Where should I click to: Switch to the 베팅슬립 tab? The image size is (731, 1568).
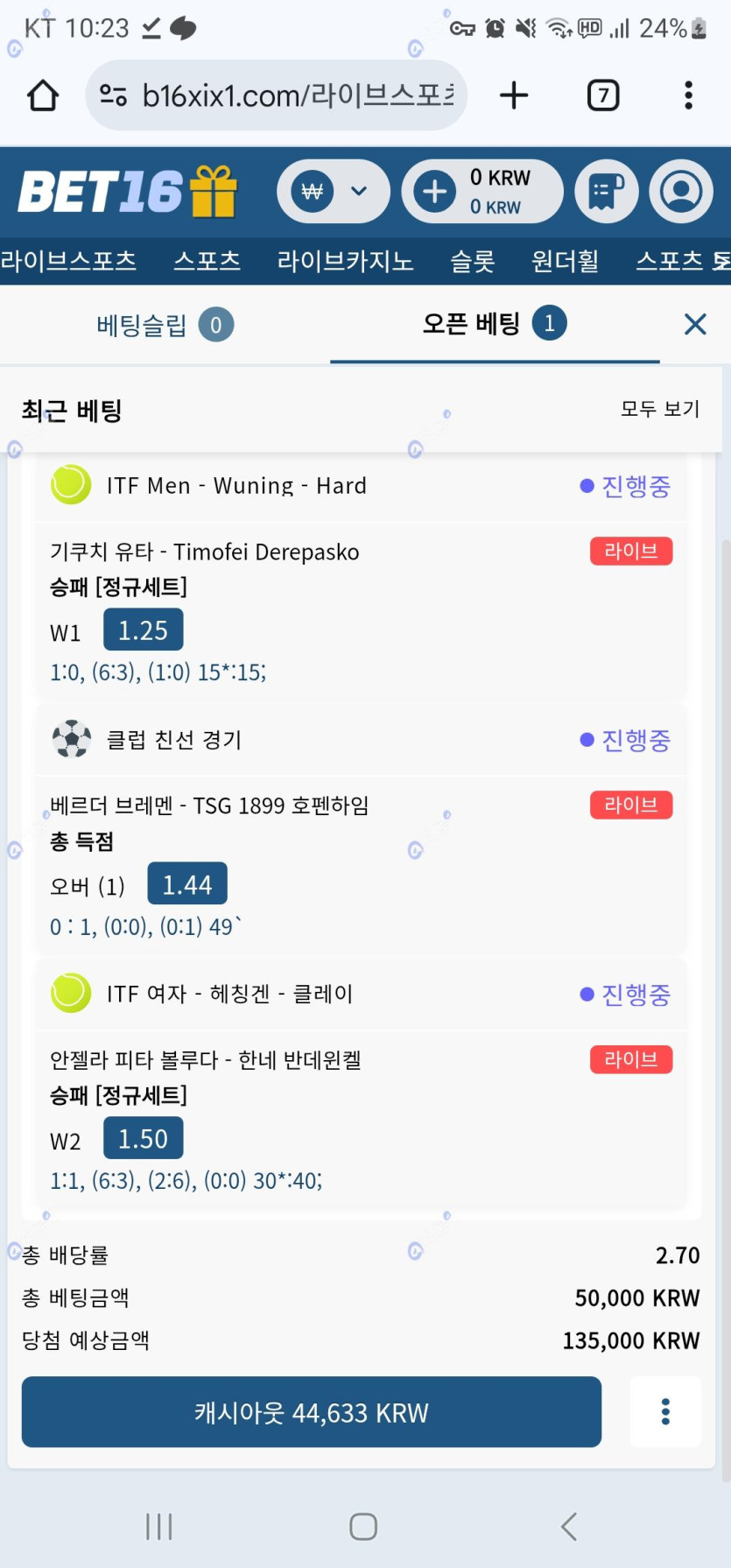[x=165, y=325]
